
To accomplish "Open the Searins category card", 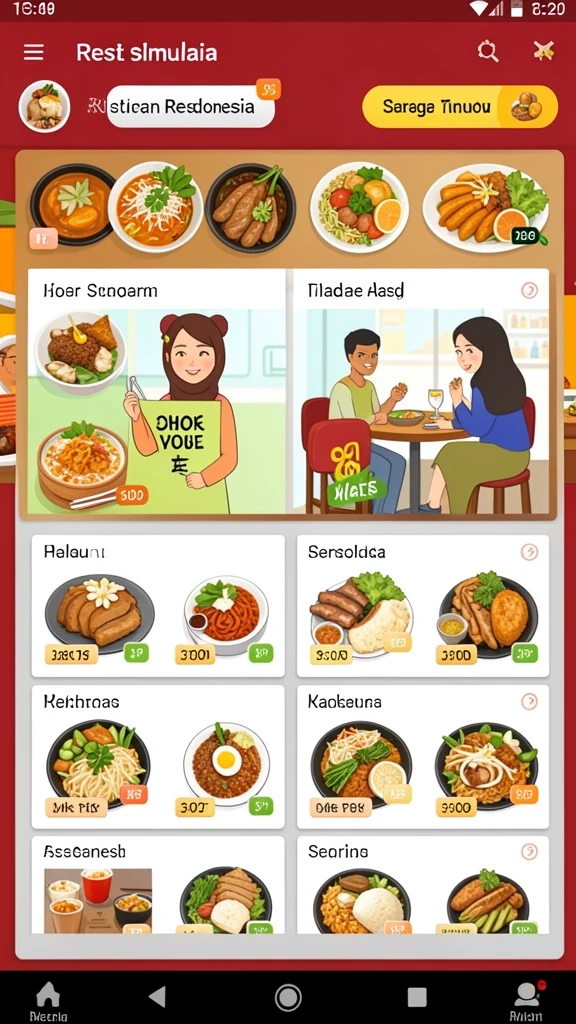I will 423,886.
